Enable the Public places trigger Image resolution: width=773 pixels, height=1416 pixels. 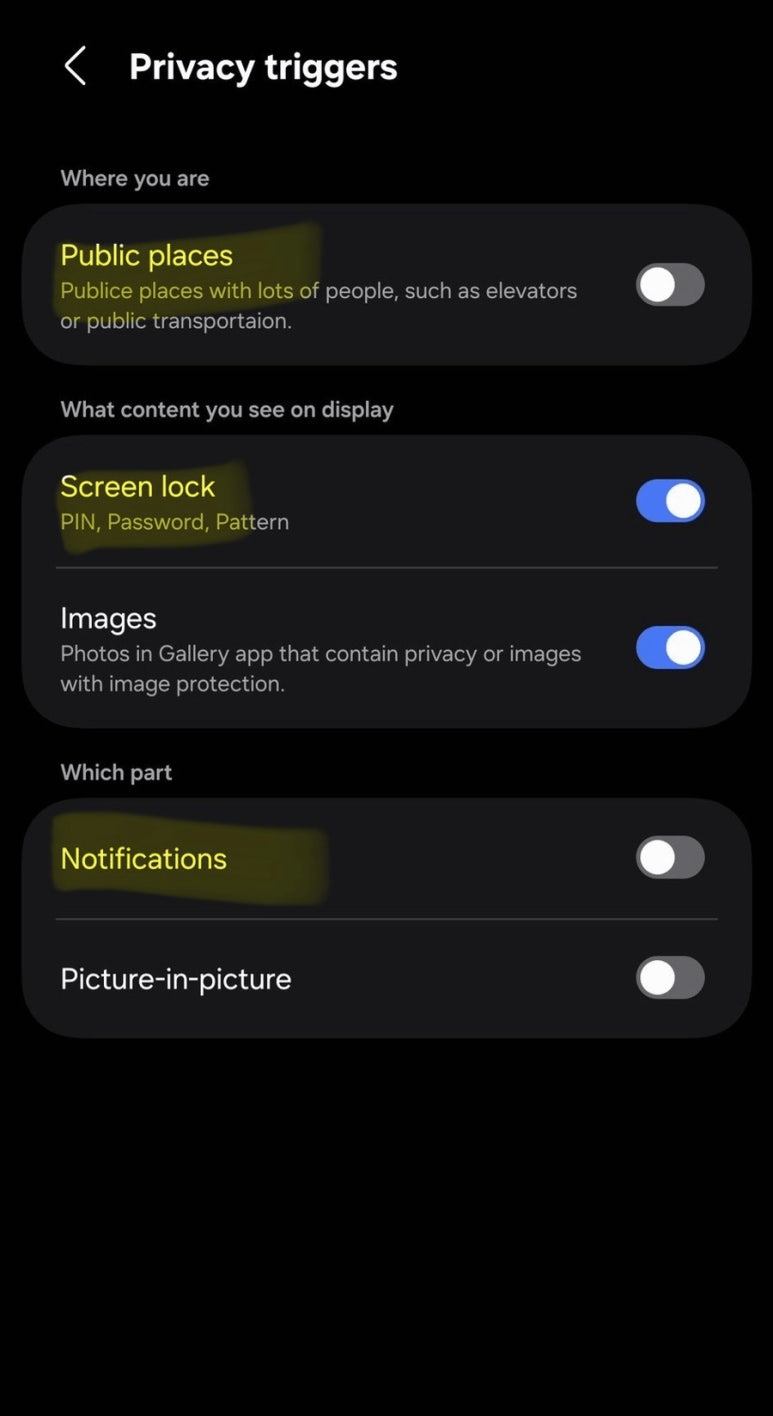[x=670, y=285]
